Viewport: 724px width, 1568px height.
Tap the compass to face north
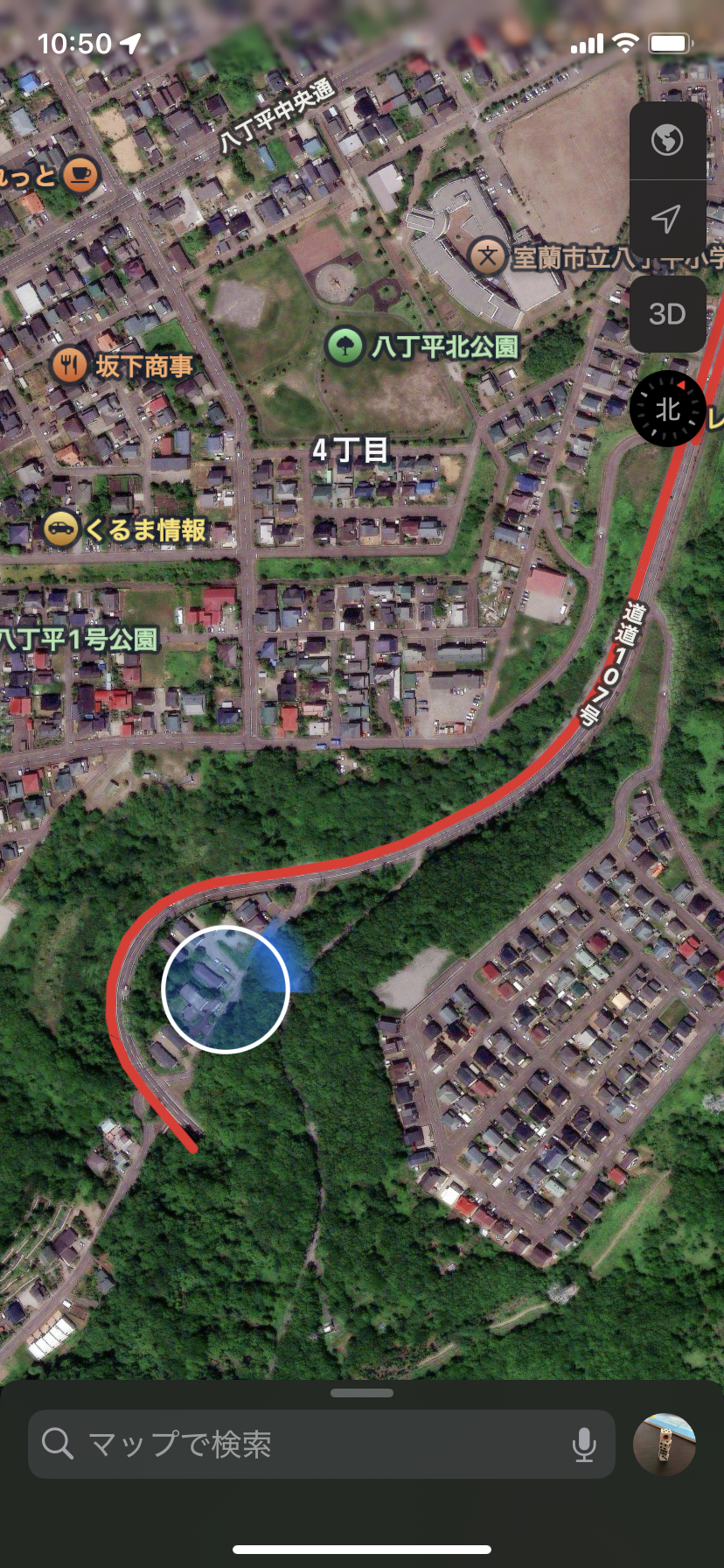tap(668, 409)
